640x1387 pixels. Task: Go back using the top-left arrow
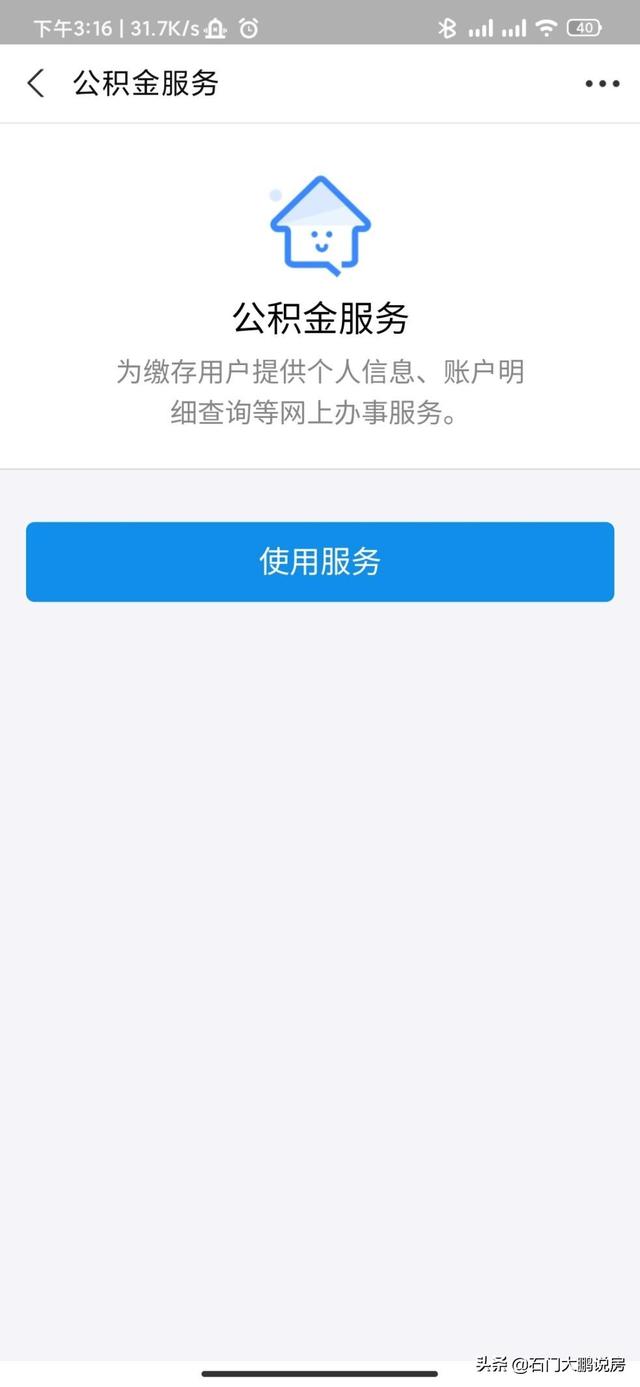coord(36,83)
